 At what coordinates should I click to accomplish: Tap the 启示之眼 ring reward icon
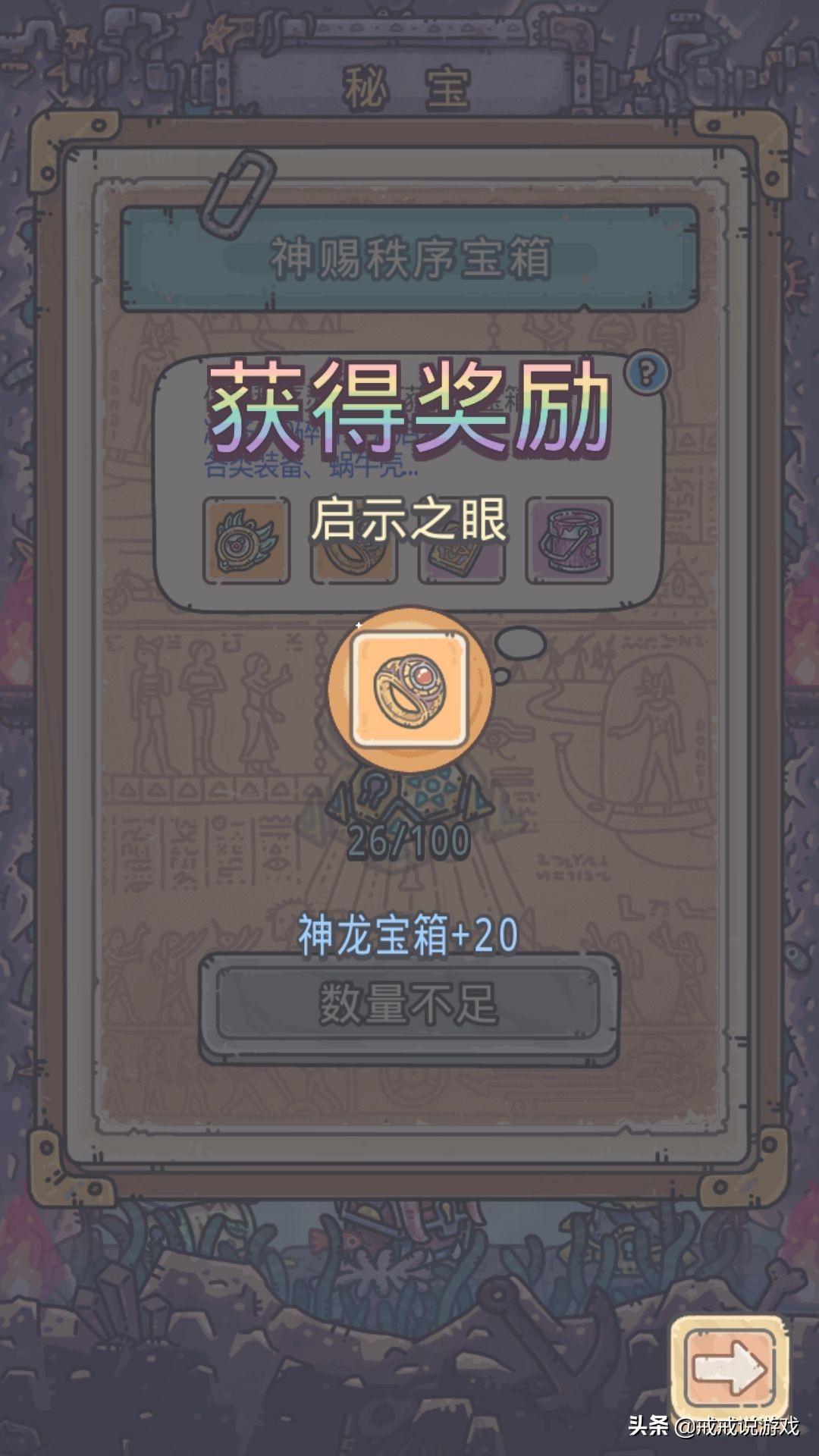(409, 690)
